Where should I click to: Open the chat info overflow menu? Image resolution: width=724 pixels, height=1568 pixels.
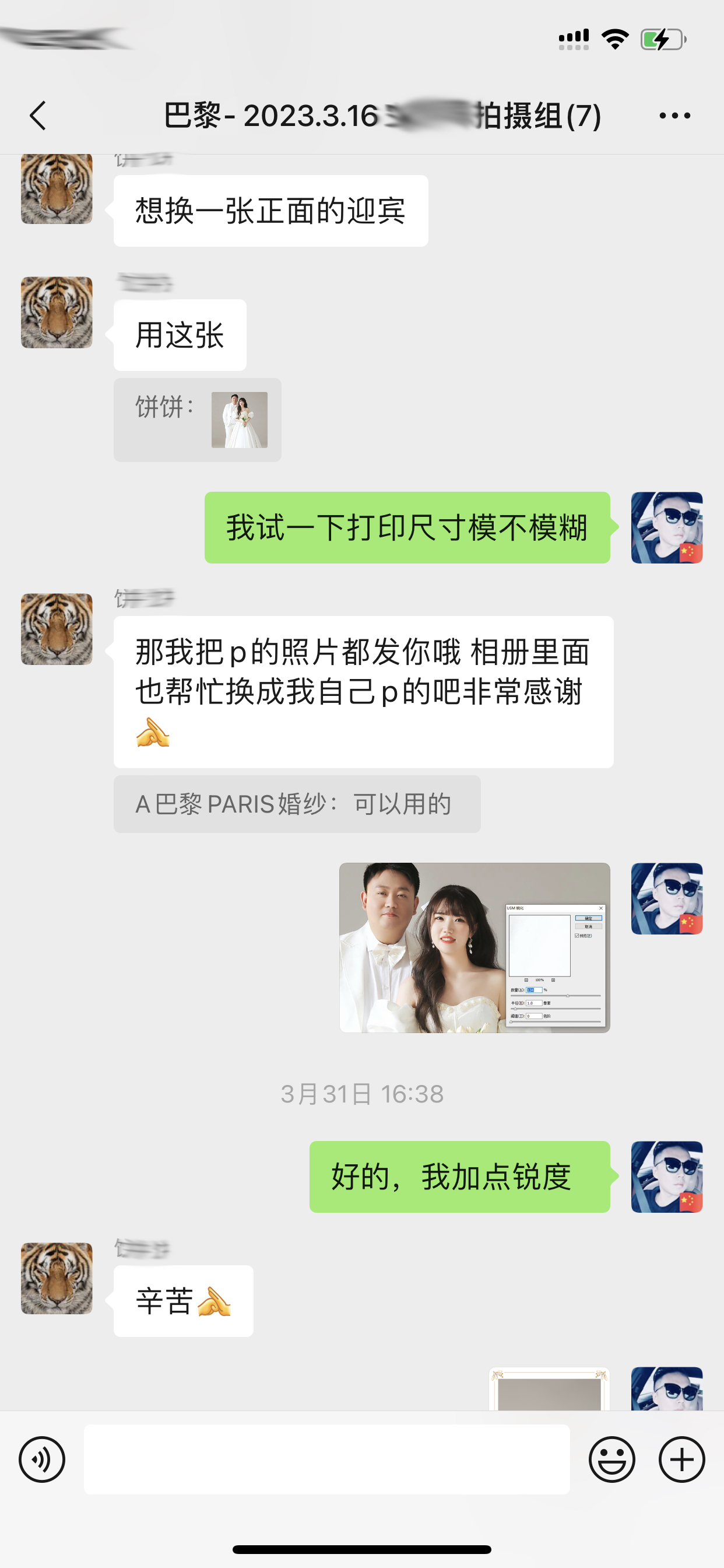[674, 116]
